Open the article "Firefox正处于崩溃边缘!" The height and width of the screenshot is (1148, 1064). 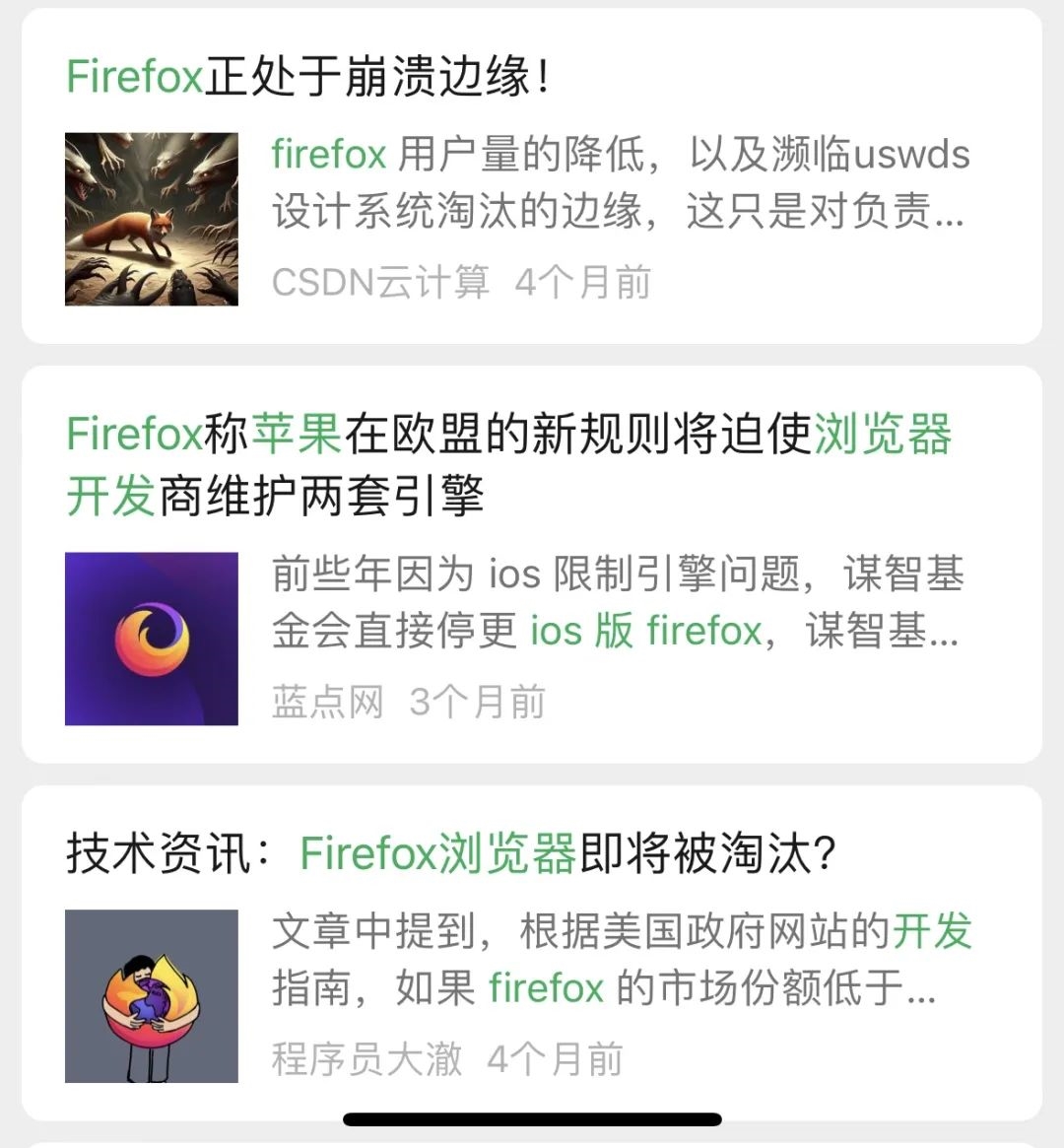coord(307,77)
